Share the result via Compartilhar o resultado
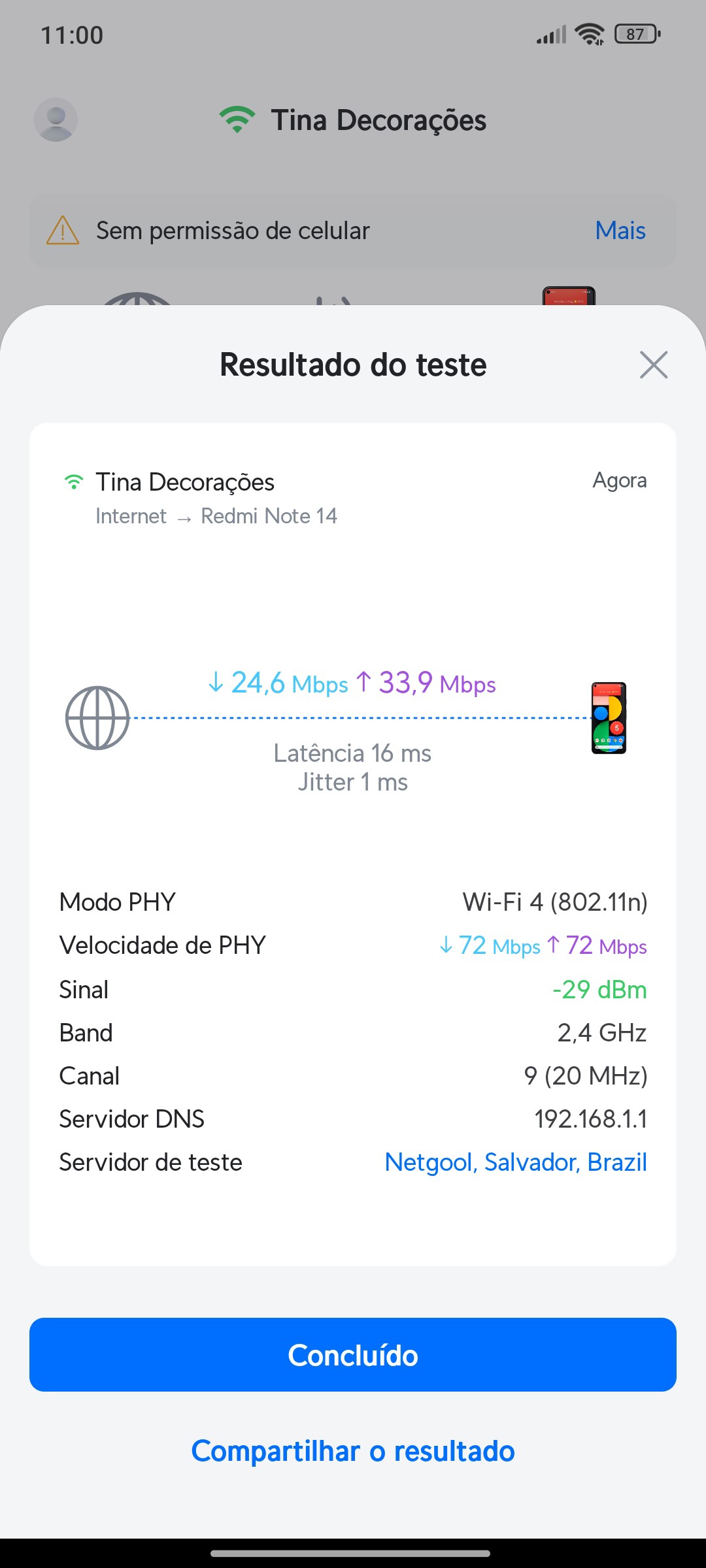 [x=353, y=1451]
